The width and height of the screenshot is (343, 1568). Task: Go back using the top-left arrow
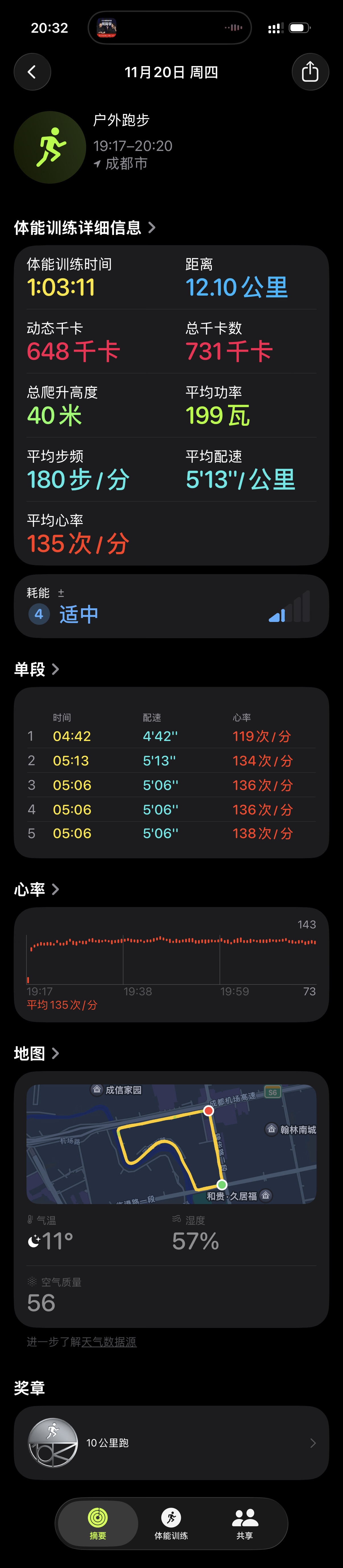coord(32,72)
